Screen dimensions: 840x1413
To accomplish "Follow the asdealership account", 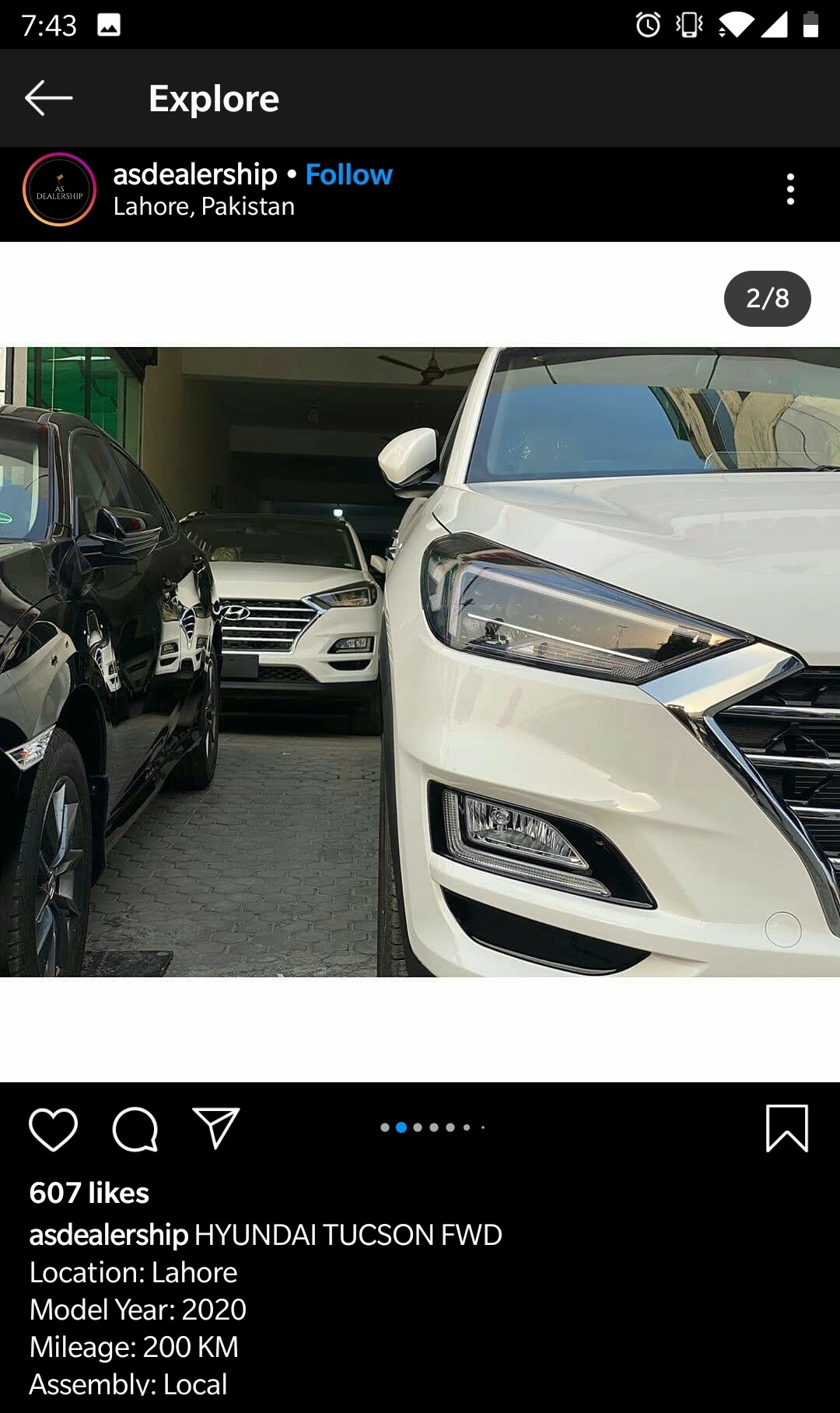I will coord(348,175).
